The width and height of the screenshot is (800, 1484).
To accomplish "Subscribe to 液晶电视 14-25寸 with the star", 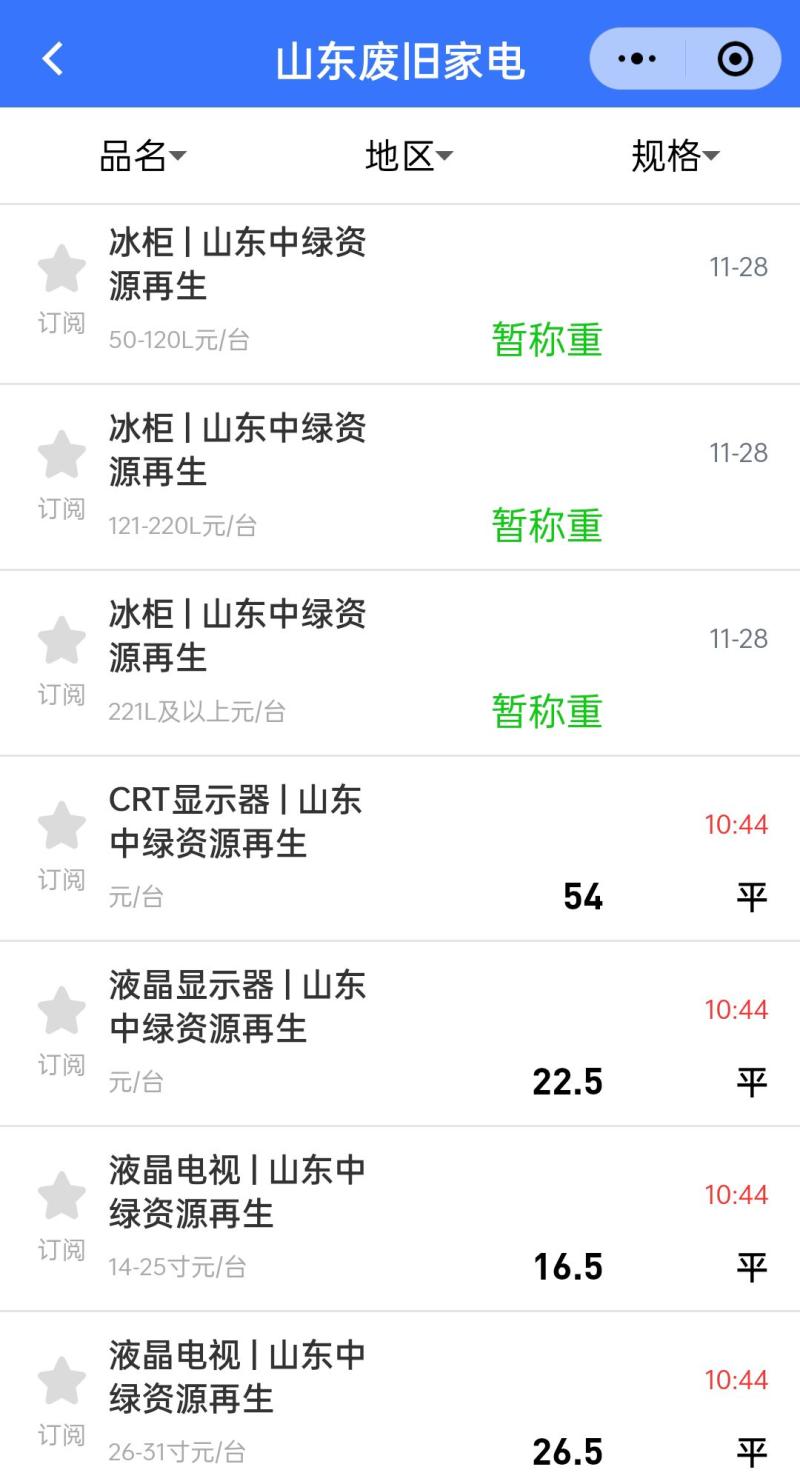I will click(x=62, y=1197).
